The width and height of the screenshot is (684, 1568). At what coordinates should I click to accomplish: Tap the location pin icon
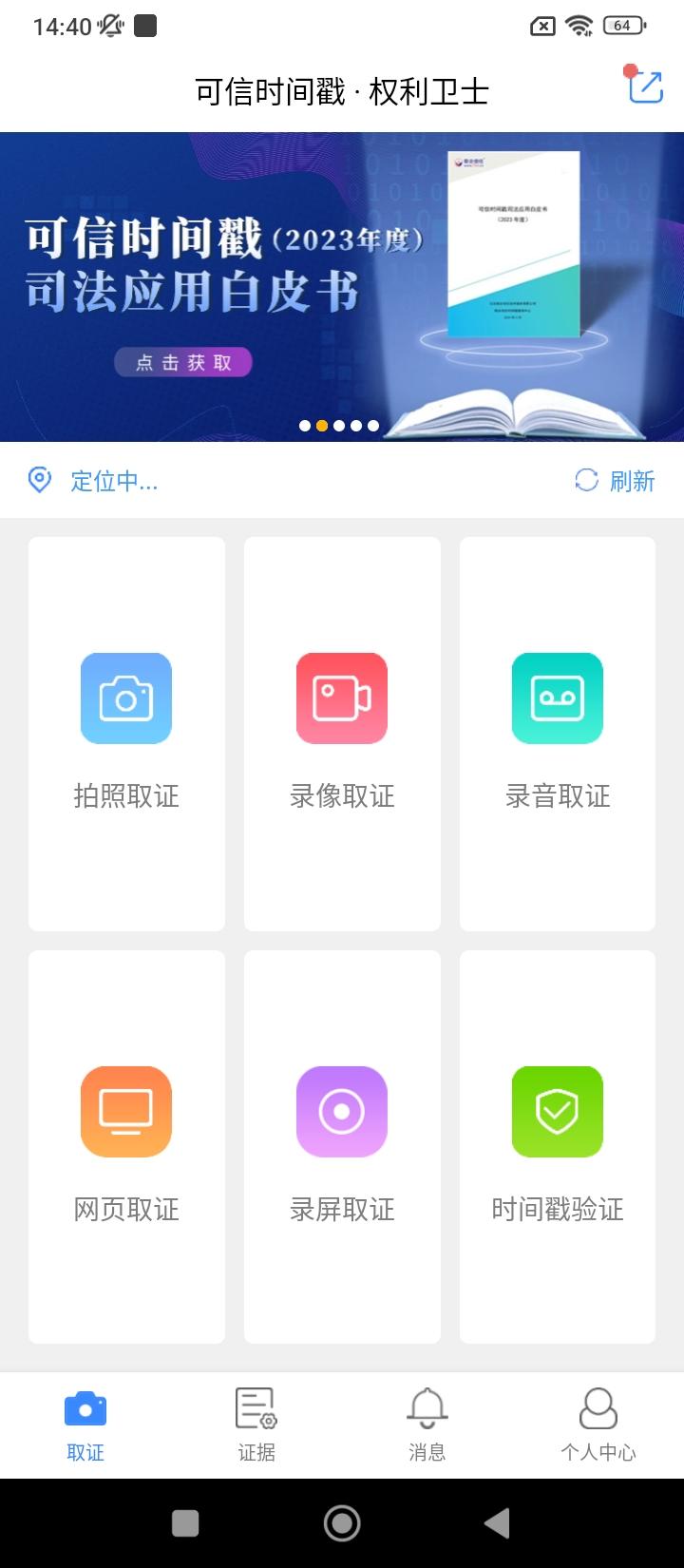(x=39, y=480)
